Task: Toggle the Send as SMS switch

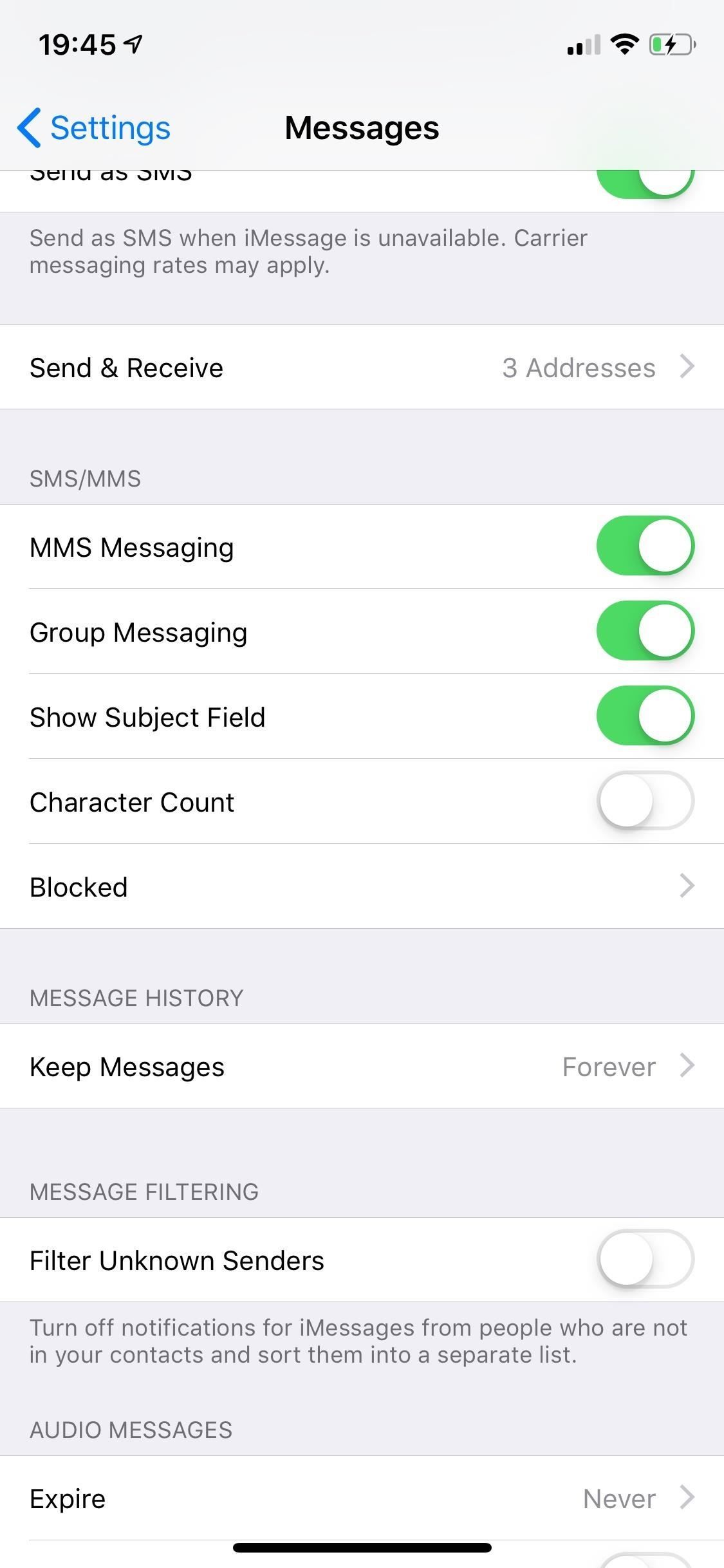Action: (645, 182)
